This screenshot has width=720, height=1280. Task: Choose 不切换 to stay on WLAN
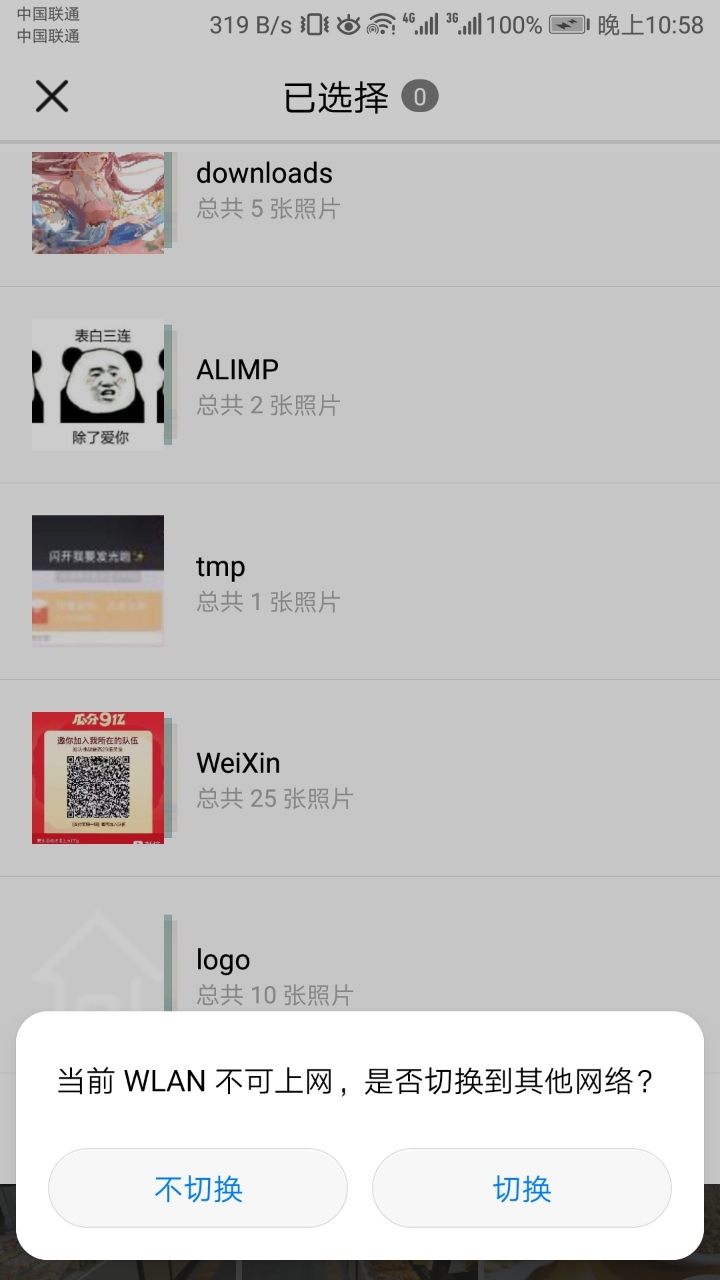[x=198, y=1188]
